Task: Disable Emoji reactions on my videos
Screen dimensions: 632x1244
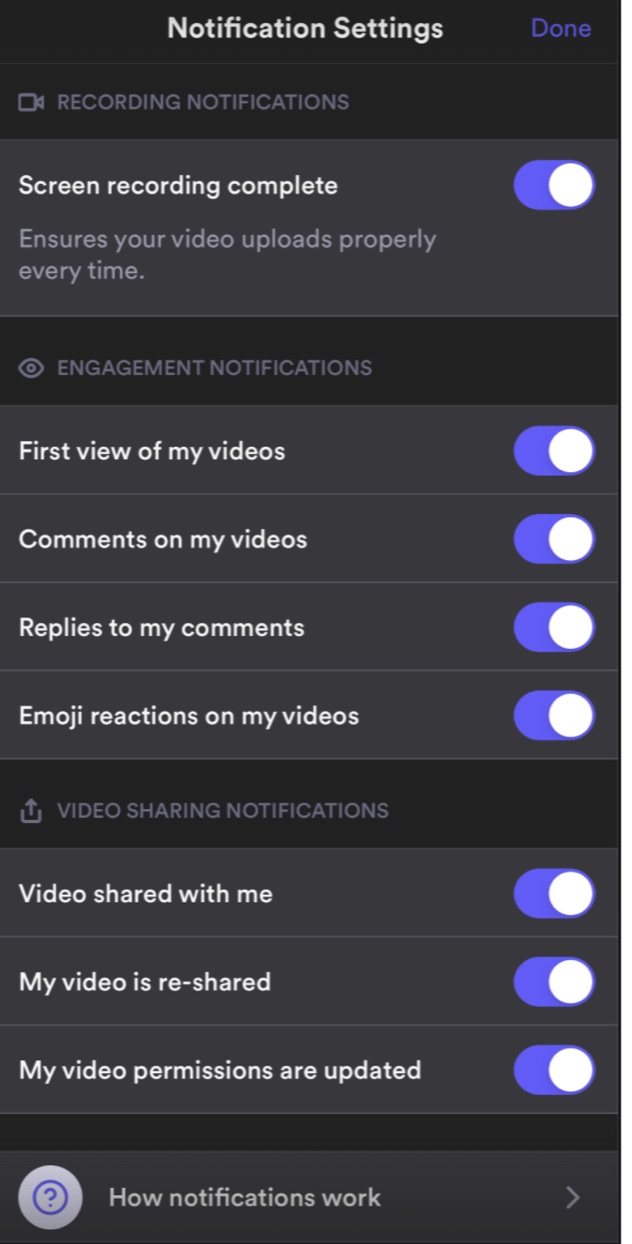Action: point(554,715)
